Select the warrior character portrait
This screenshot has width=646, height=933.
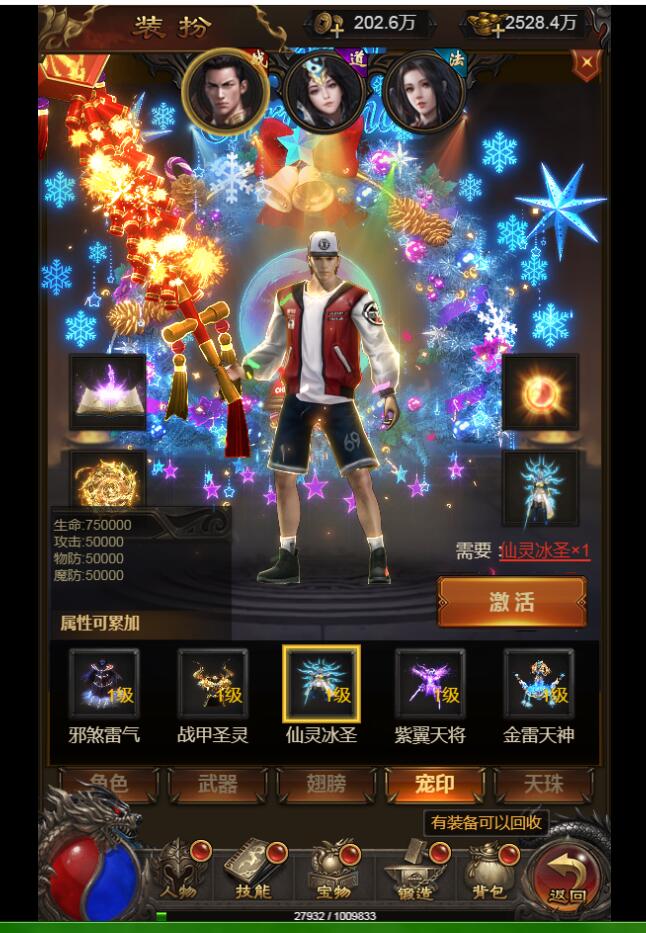225,90
